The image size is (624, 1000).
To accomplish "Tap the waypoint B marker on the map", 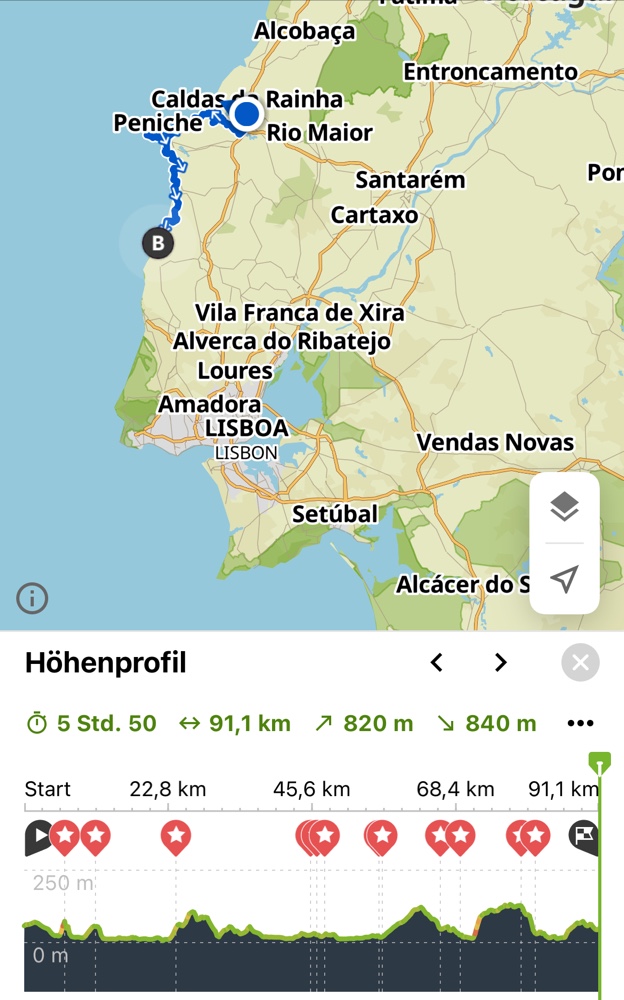I will pos(157,242).
